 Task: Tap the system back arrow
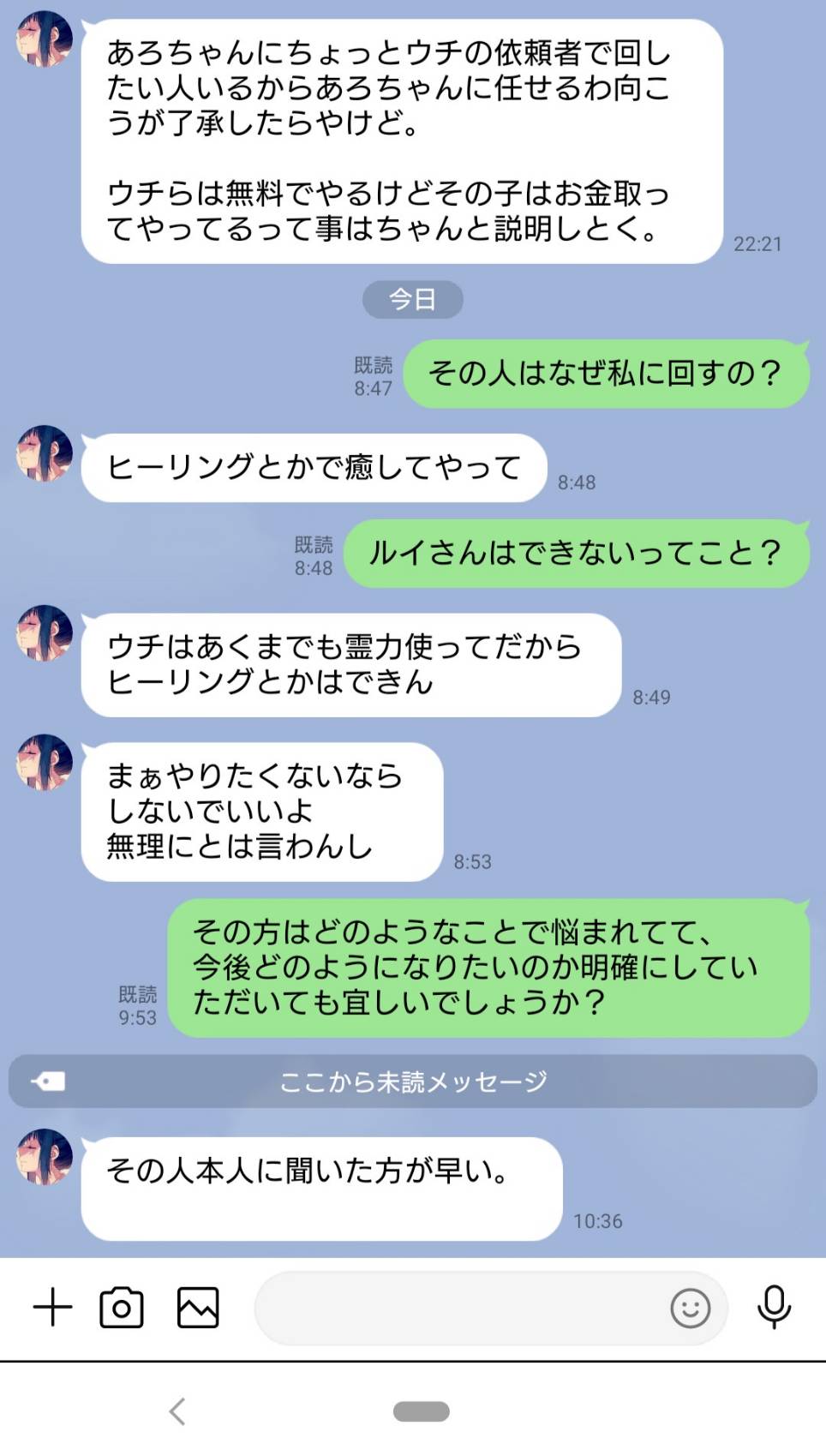click(177, 1411)
